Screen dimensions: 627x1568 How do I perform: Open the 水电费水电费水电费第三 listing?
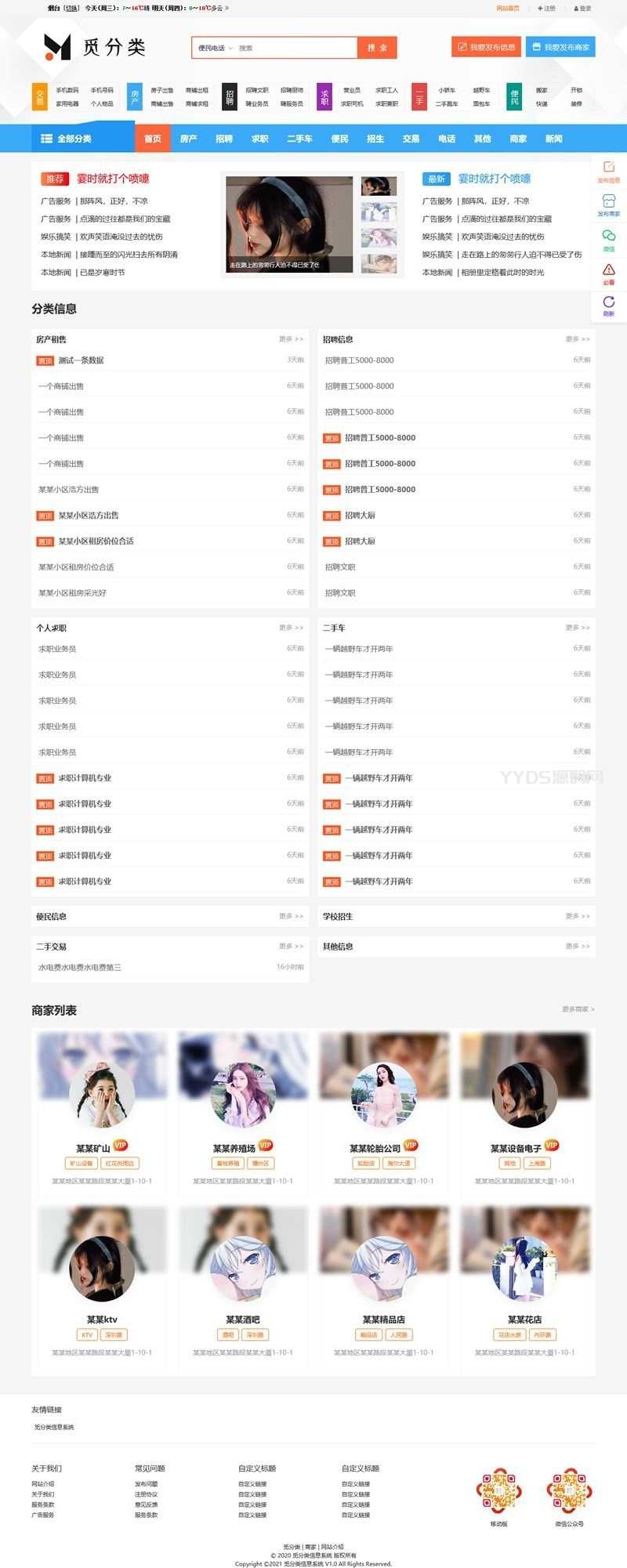point(80,968)
